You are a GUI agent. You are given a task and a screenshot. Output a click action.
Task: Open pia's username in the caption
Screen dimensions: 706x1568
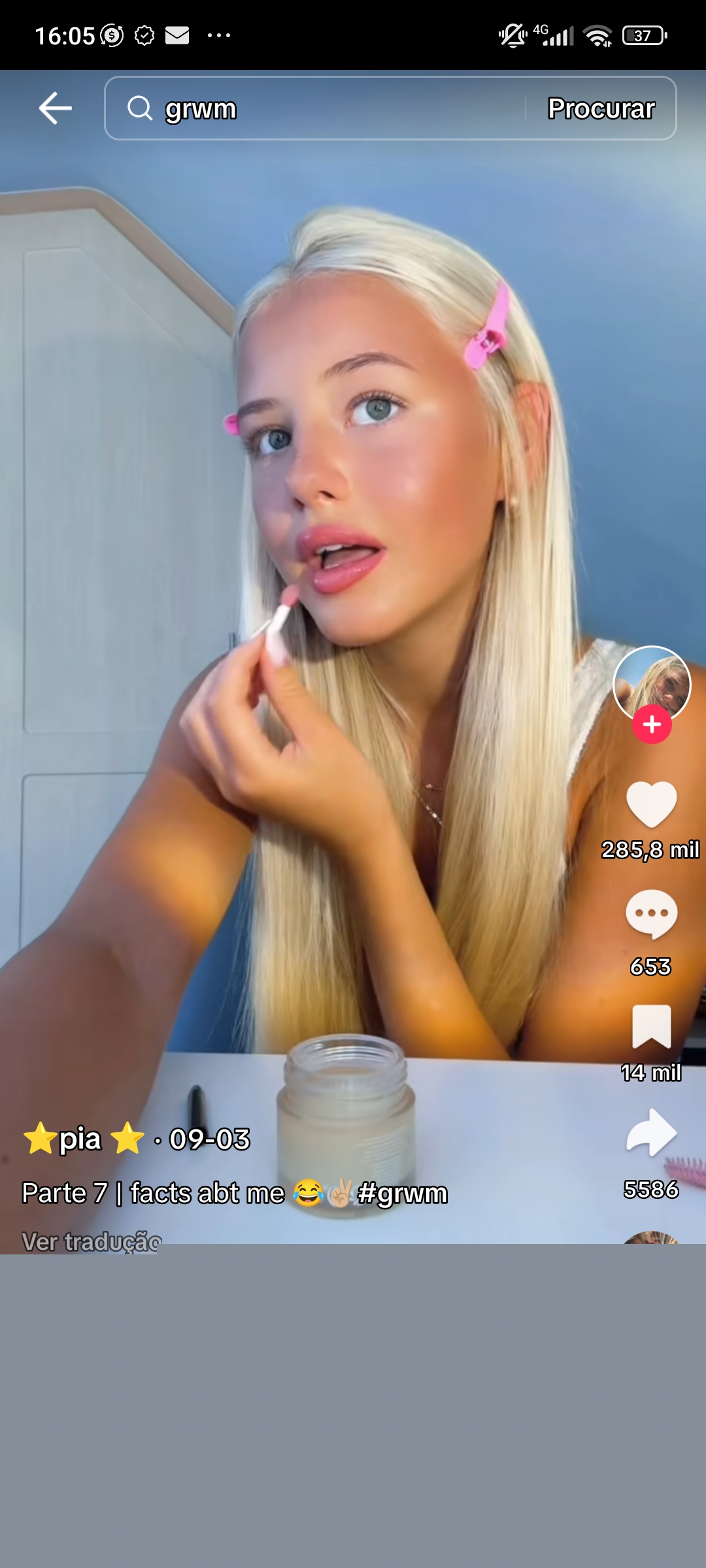point(82,1139)
